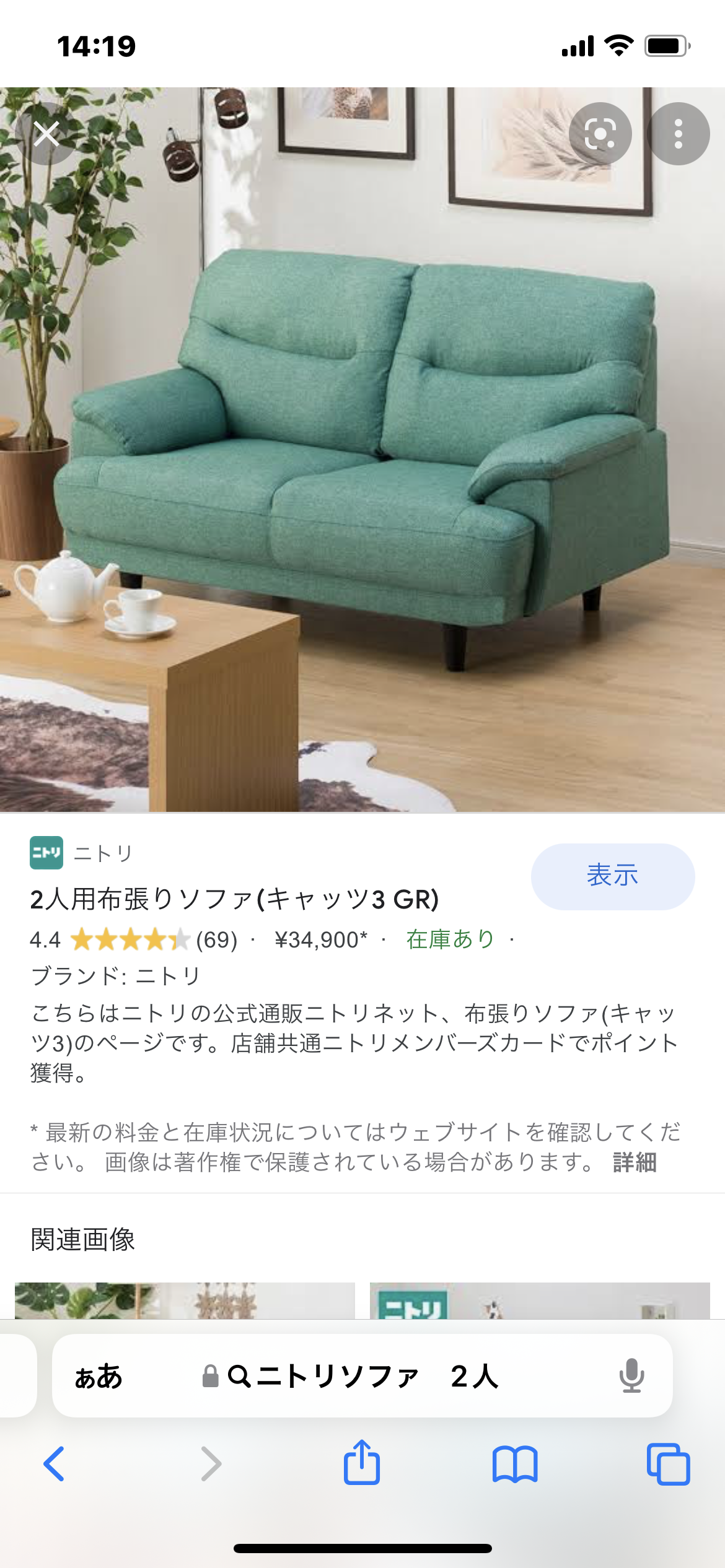Open Safari bookmarks

(515, 1464)
